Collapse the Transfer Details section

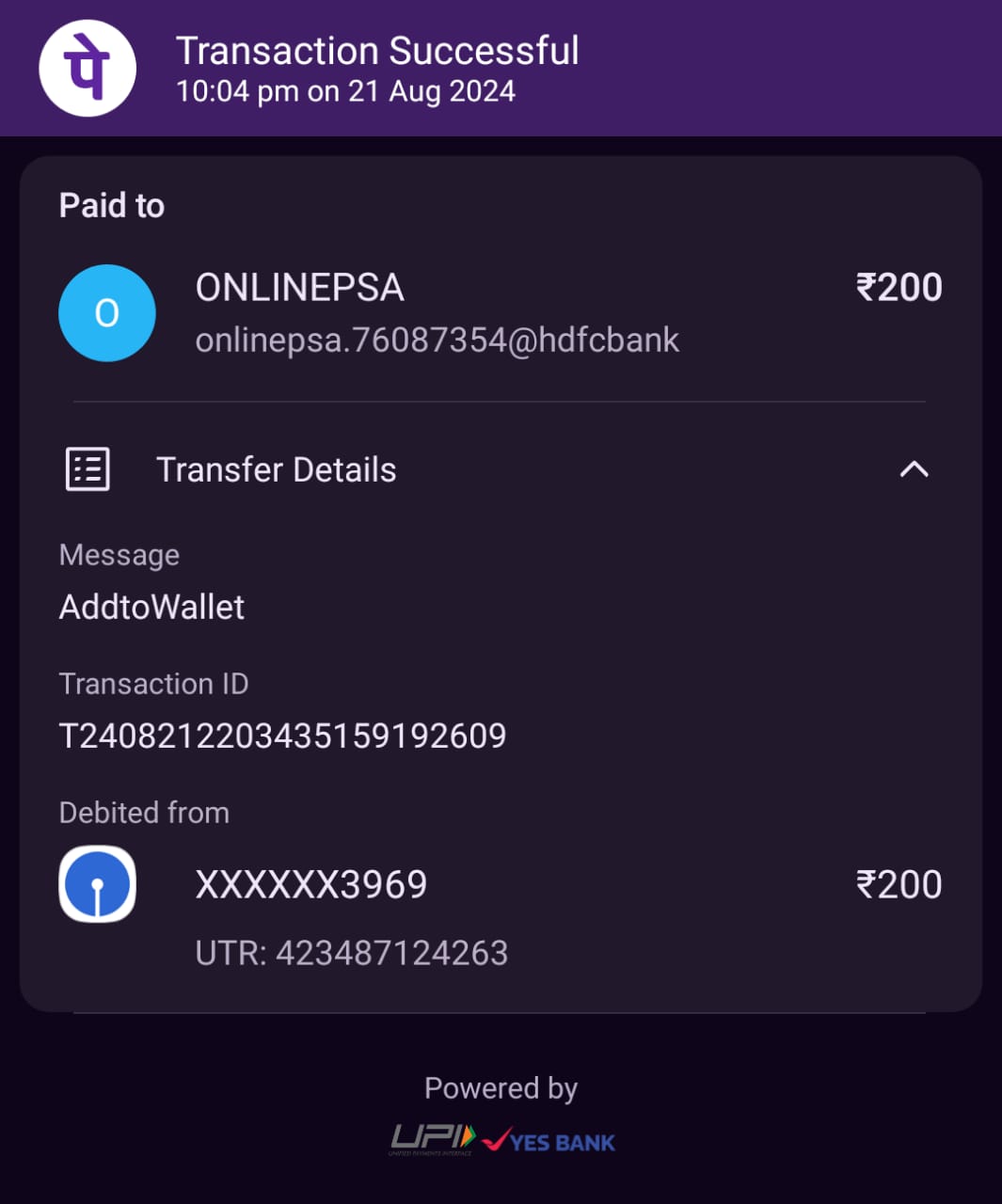(914, 469)
